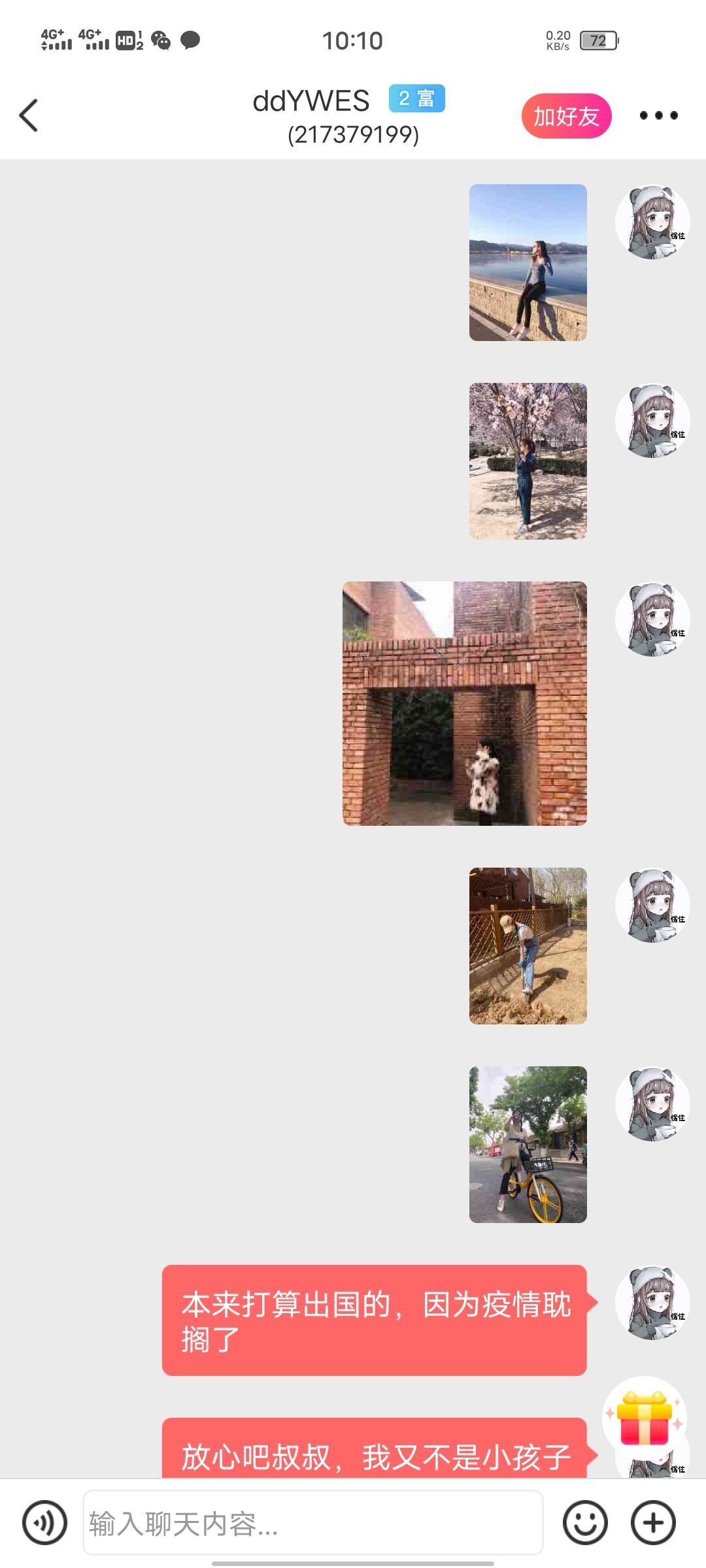Focus the 输入聊天内容 text field
The image size is (706, 1568).
tap(312, 1523)
